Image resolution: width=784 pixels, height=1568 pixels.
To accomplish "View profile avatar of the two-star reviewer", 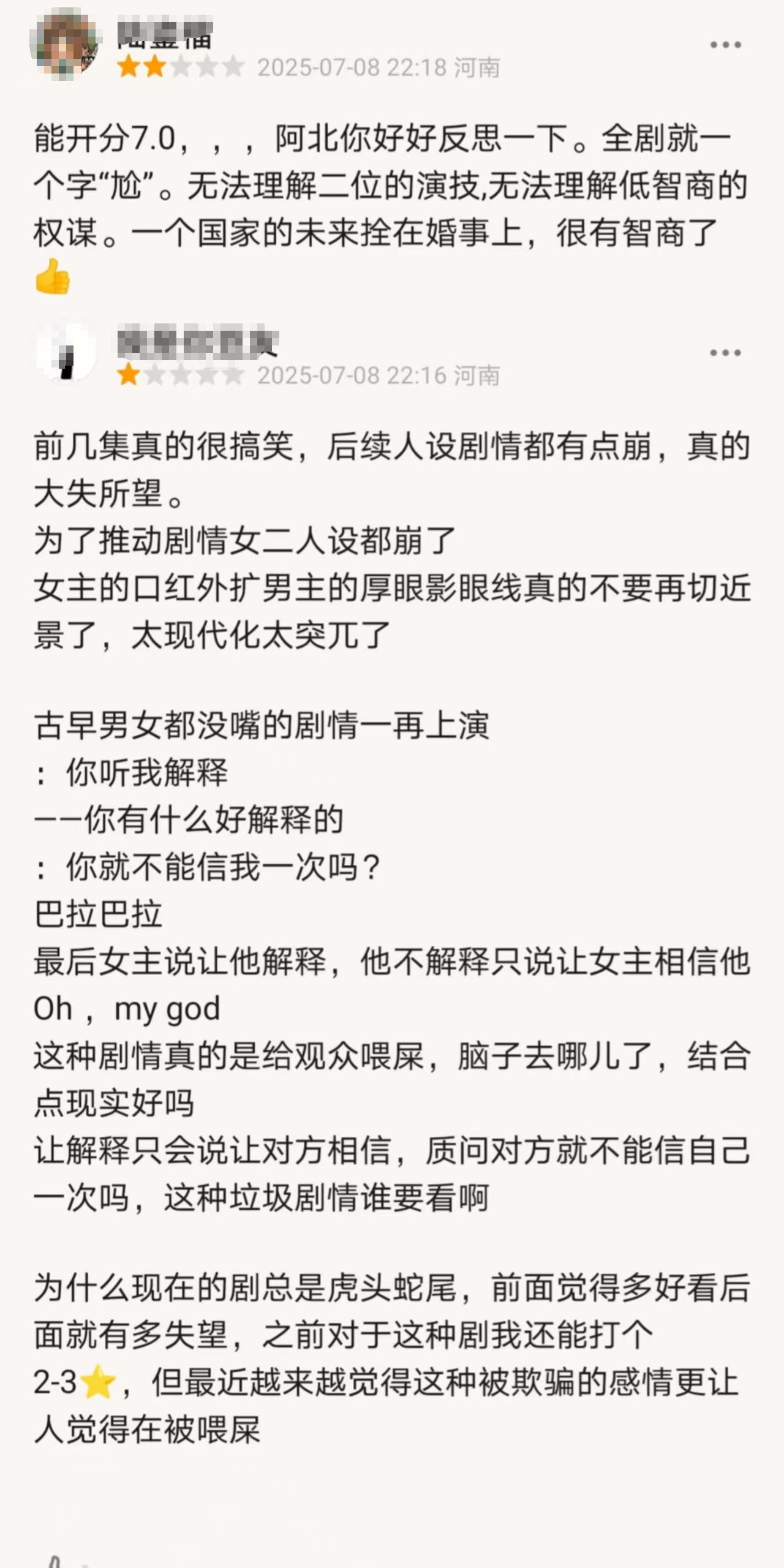I will coord(64,44).
